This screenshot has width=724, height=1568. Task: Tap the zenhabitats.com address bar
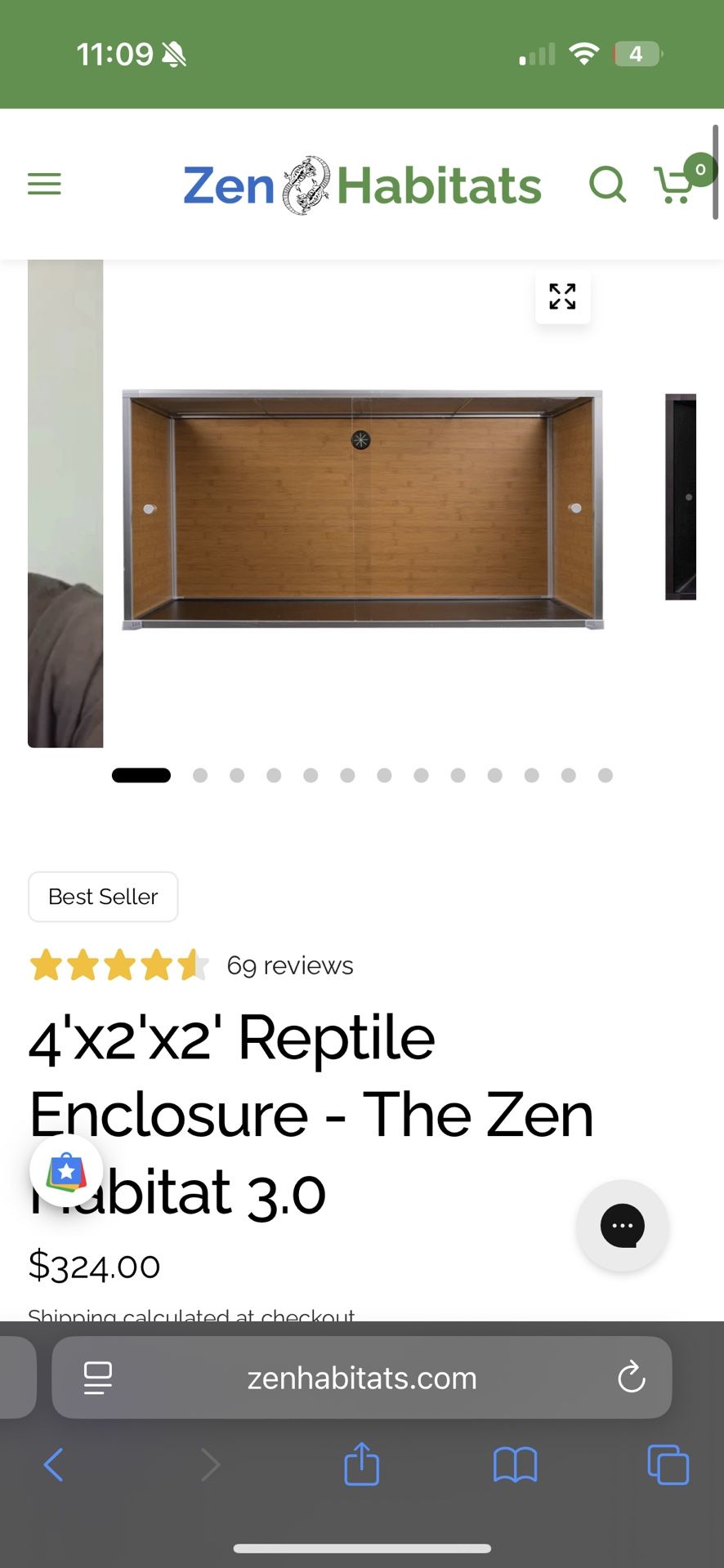tap(362, 1379)
